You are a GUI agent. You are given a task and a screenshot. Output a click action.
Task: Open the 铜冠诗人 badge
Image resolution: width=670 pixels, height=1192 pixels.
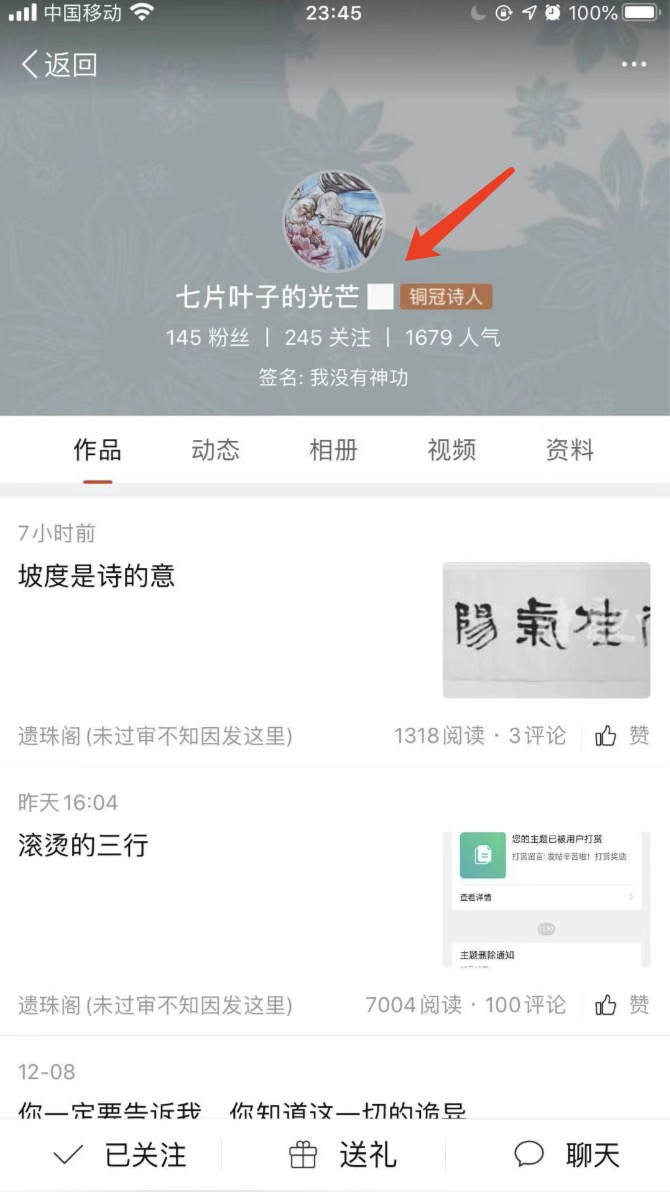445,297
